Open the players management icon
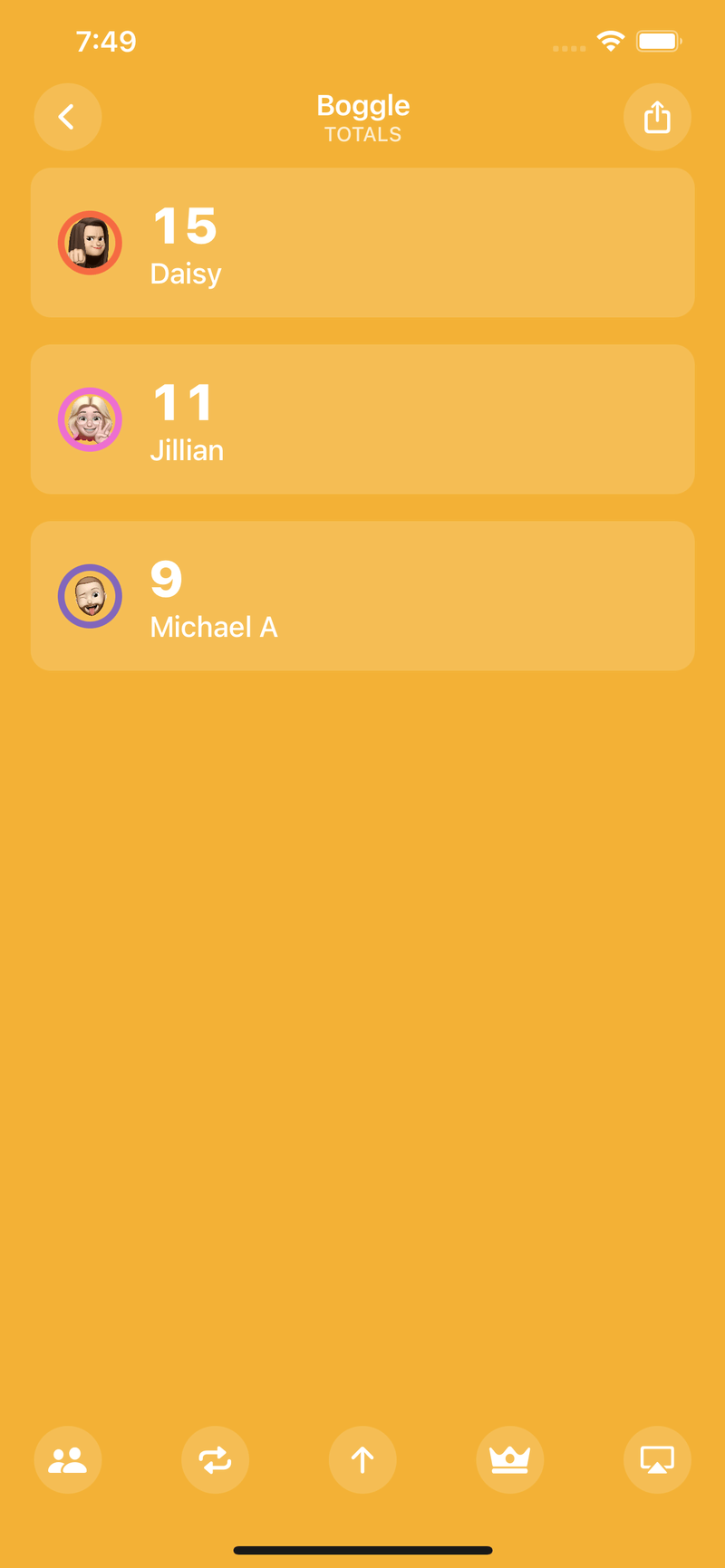This screenshot has height=1568, width=725. click(68, 1459)
